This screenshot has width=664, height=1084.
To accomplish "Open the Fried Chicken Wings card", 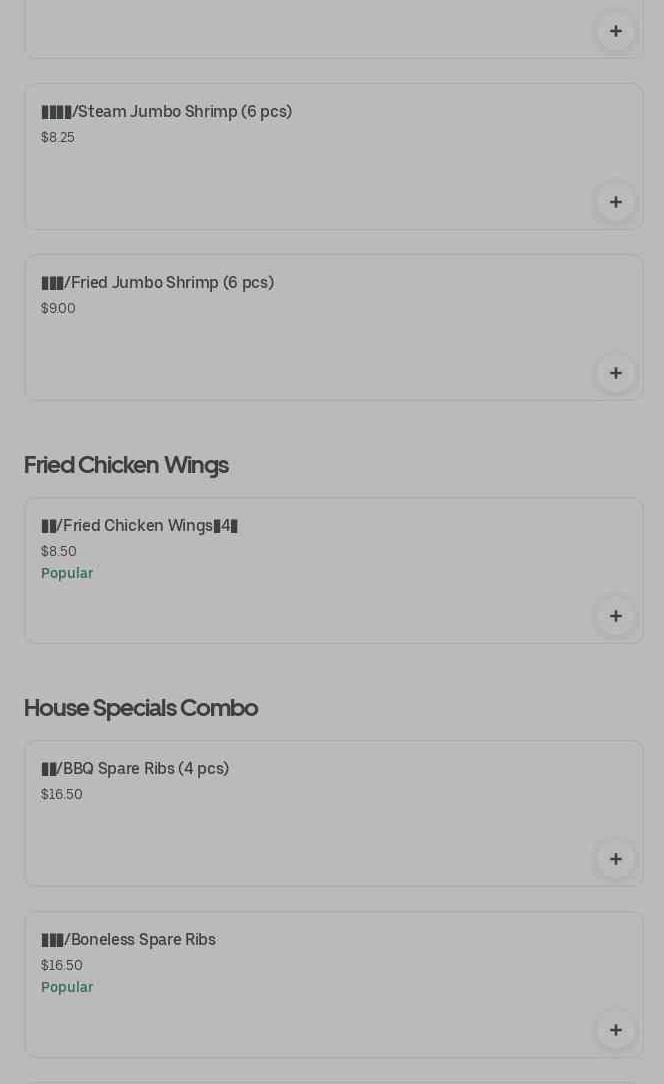I will tap(300, 571).
